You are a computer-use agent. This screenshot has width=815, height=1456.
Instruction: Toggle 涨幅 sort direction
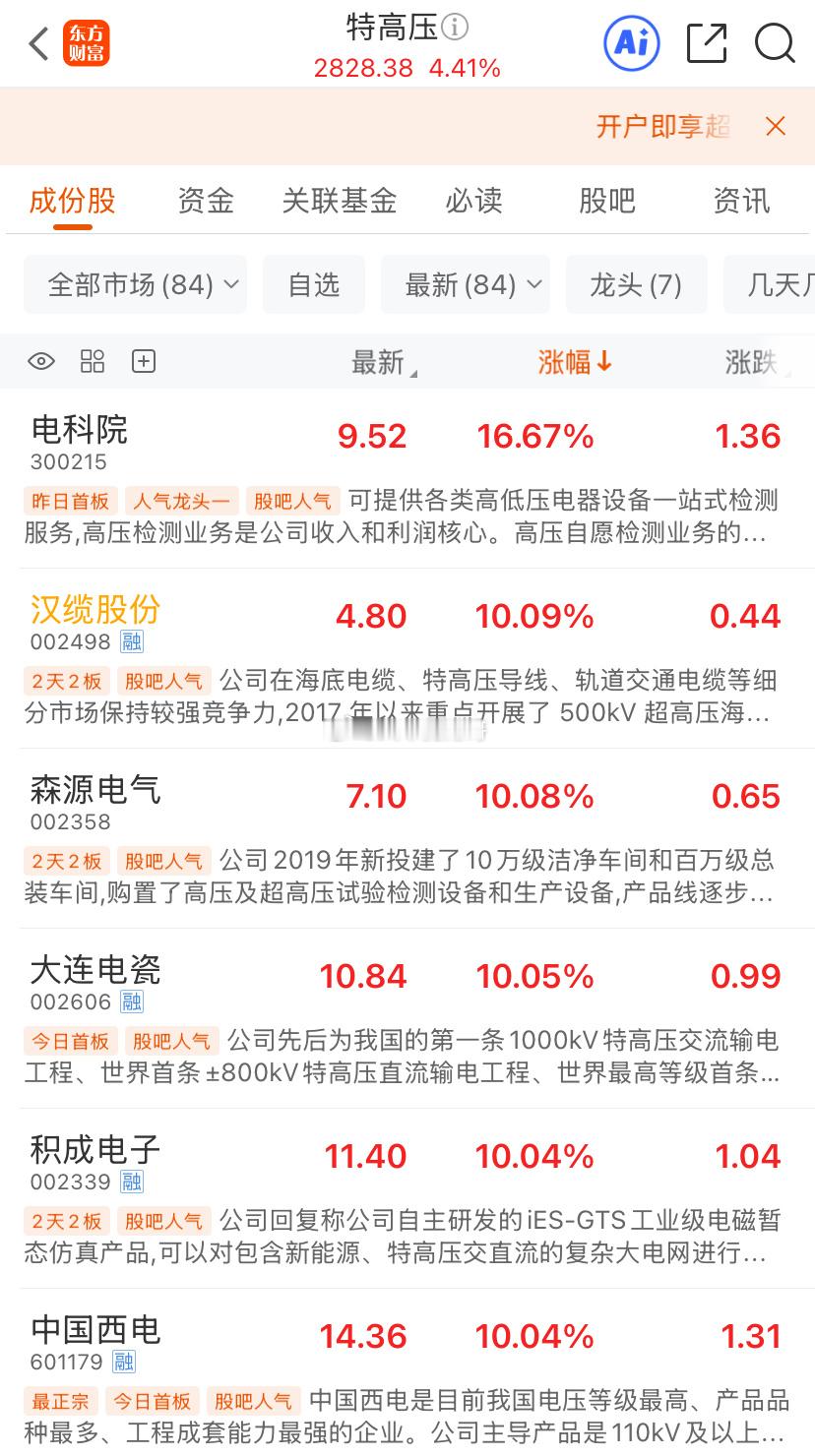point(575,361)
